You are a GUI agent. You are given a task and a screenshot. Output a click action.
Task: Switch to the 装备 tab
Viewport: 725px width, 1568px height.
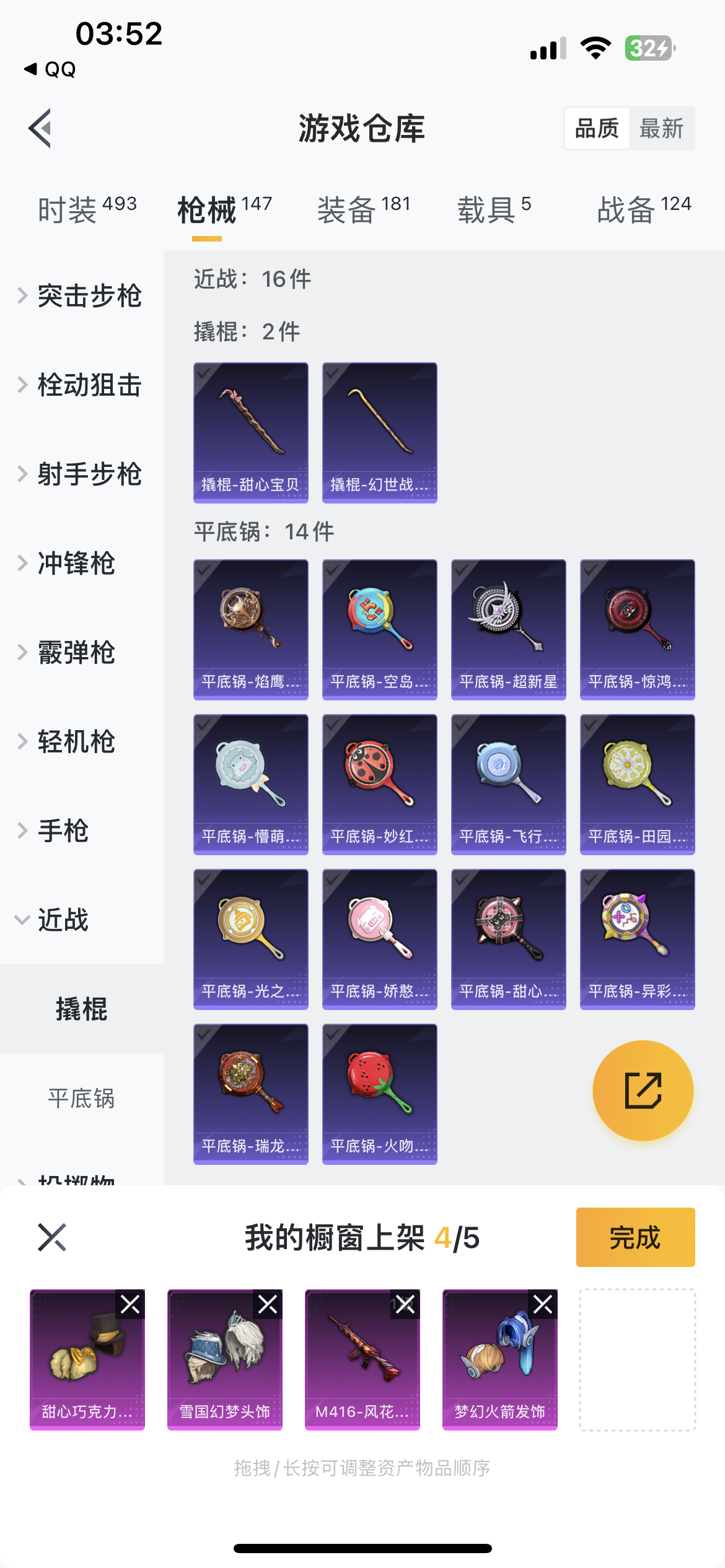point(364,209)
